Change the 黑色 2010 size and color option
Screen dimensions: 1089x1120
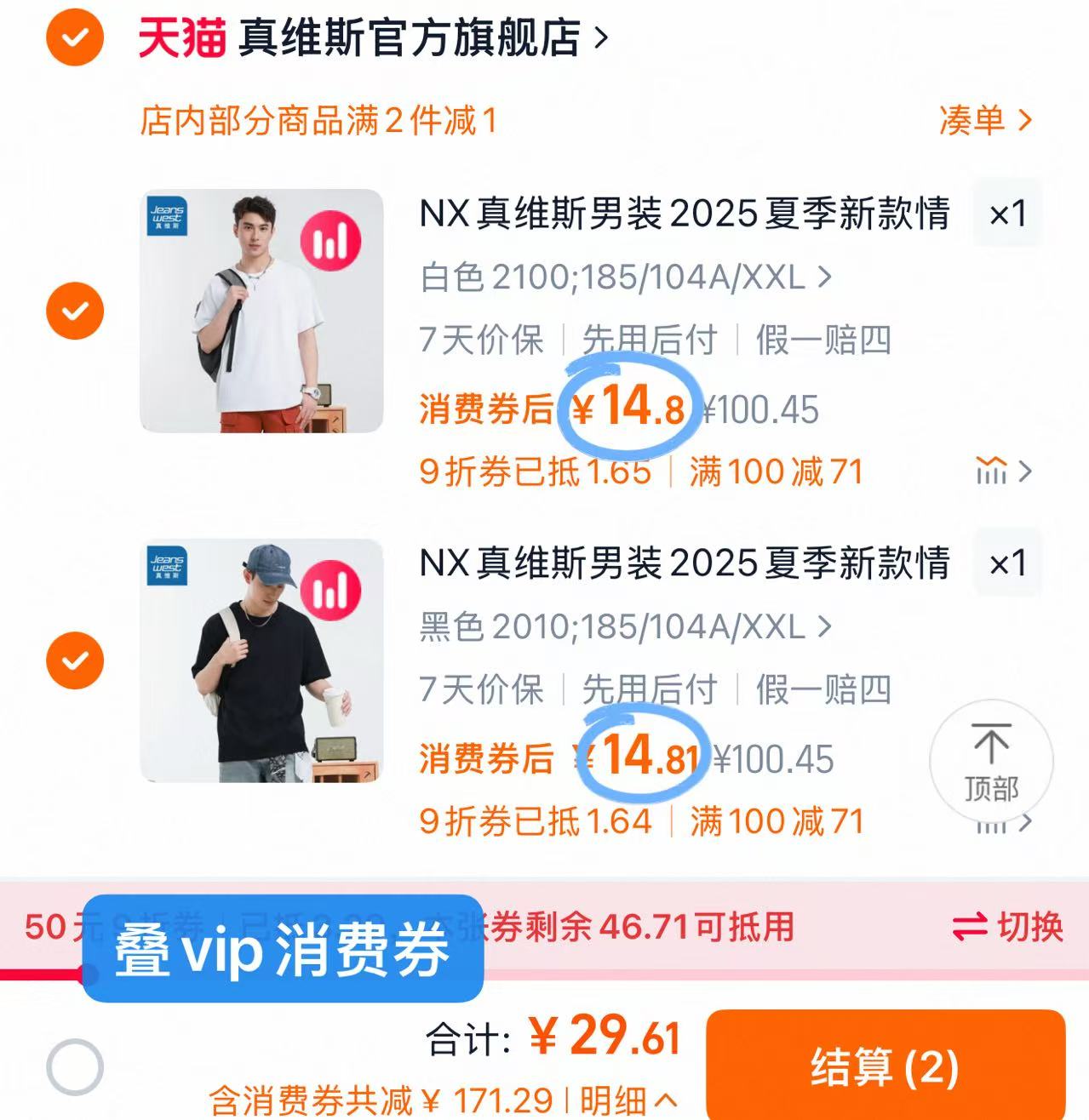(x=625, y=627)
